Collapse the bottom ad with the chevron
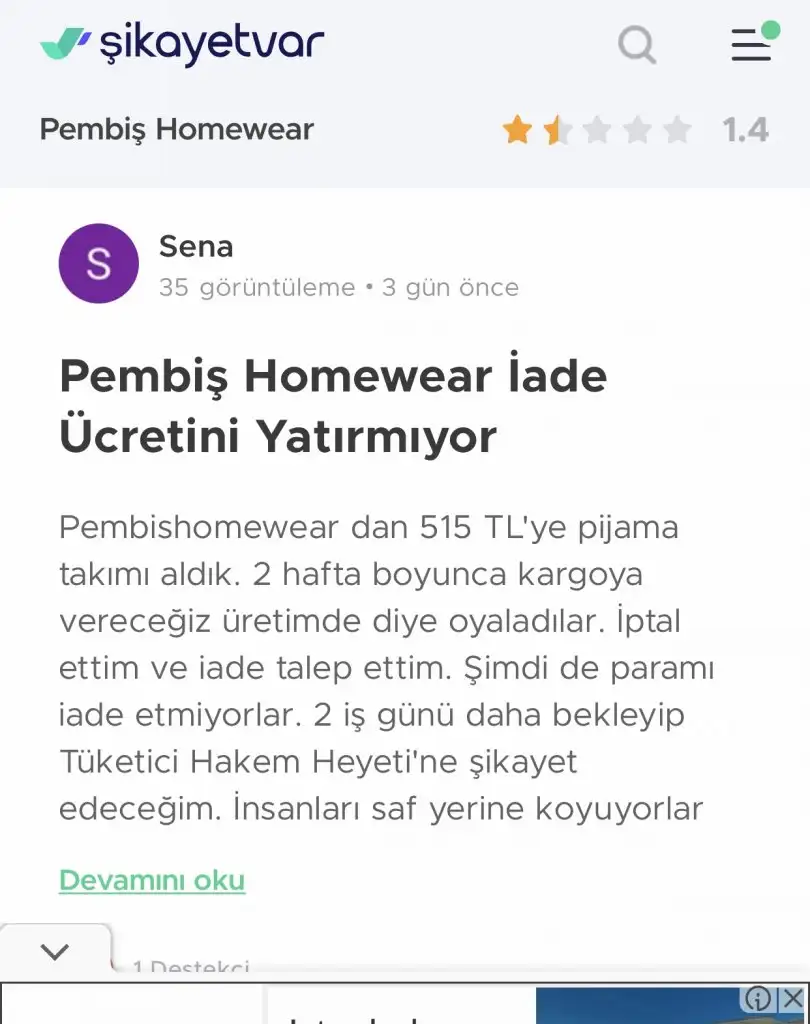This screenshot has width=810, height=1024. [x=54, y=952]
